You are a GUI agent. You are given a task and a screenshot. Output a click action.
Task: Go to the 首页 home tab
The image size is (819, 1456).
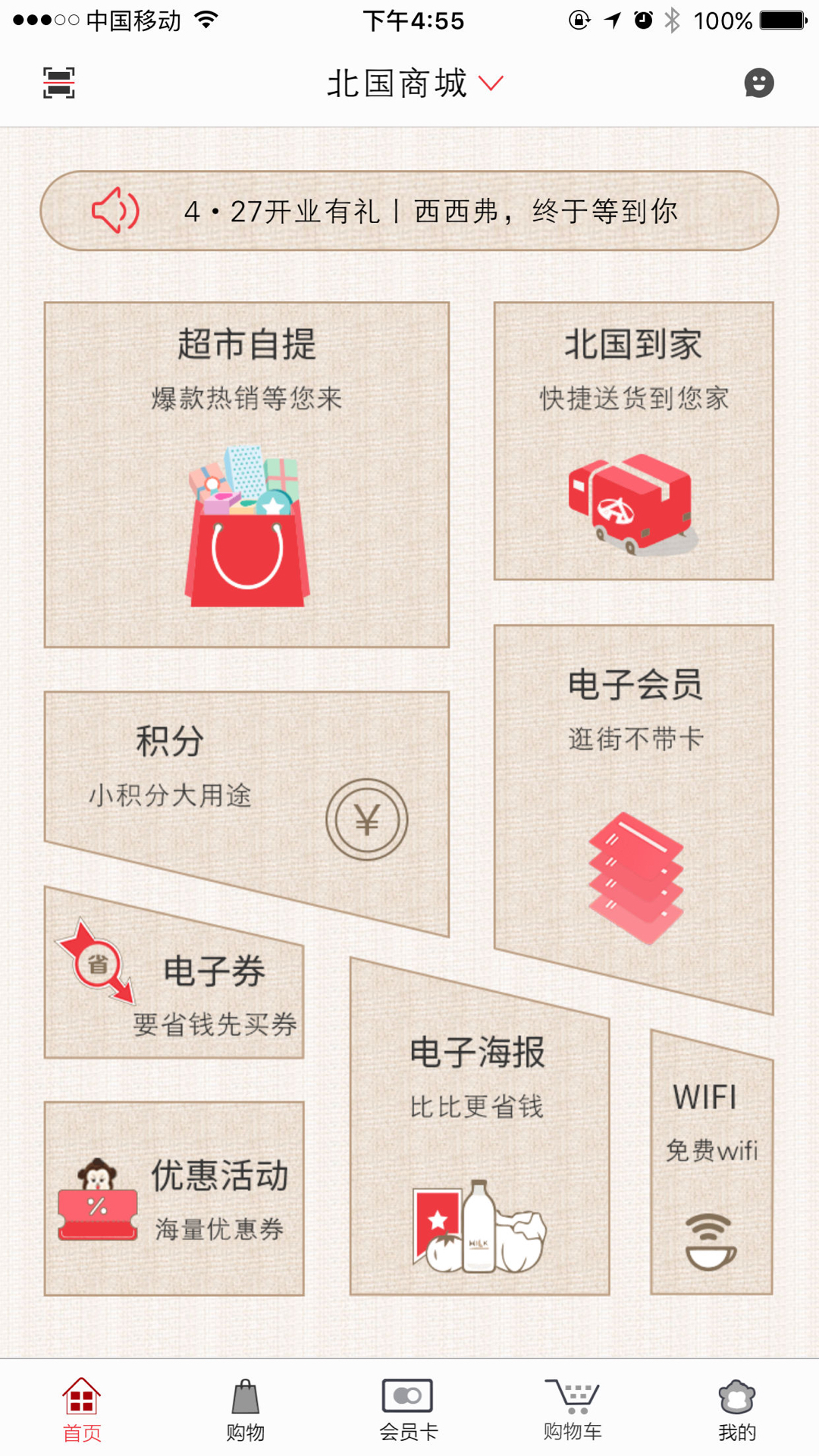click(x=82, y=1410)
